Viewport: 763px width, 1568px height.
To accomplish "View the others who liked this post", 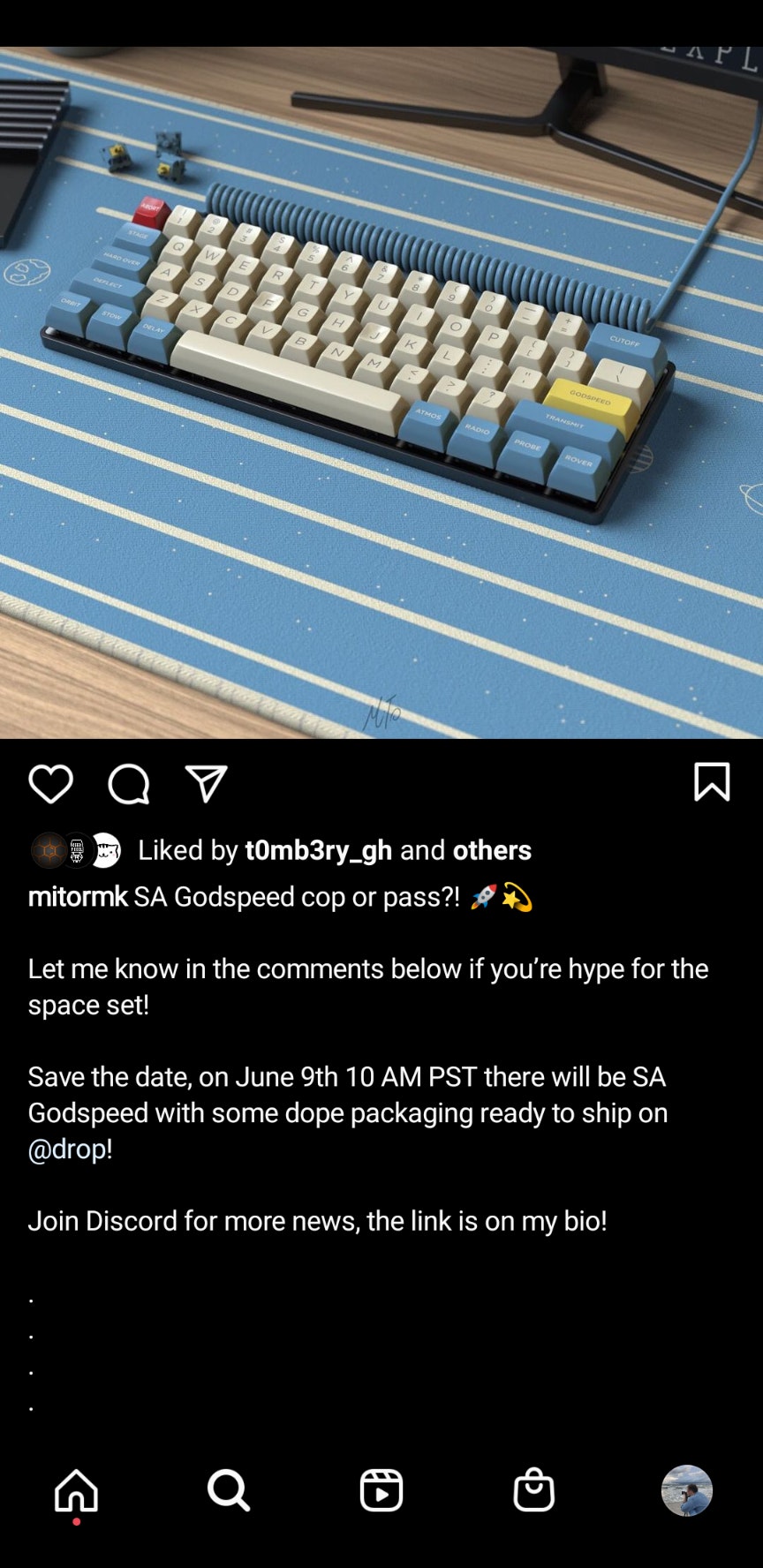I will coord(492,850).
